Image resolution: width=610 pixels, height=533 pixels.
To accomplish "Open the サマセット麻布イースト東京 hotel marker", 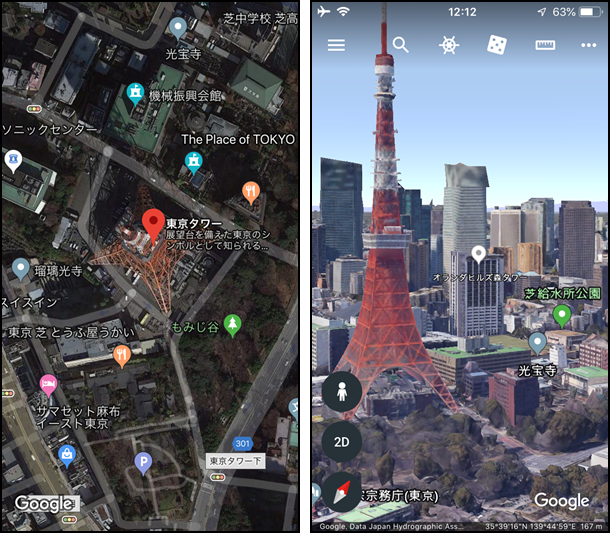I will click(x=47, y=384).
